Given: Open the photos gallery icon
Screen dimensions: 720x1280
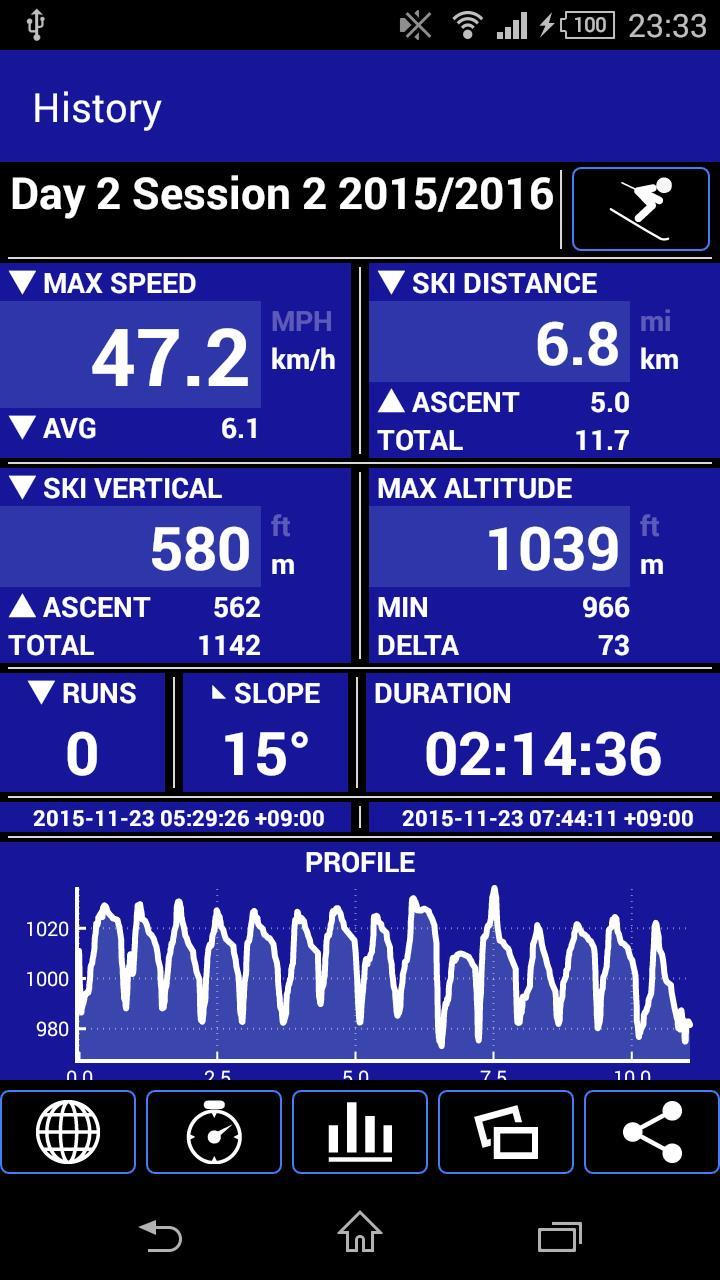Looking at the screenshot, I should 506,1132.
